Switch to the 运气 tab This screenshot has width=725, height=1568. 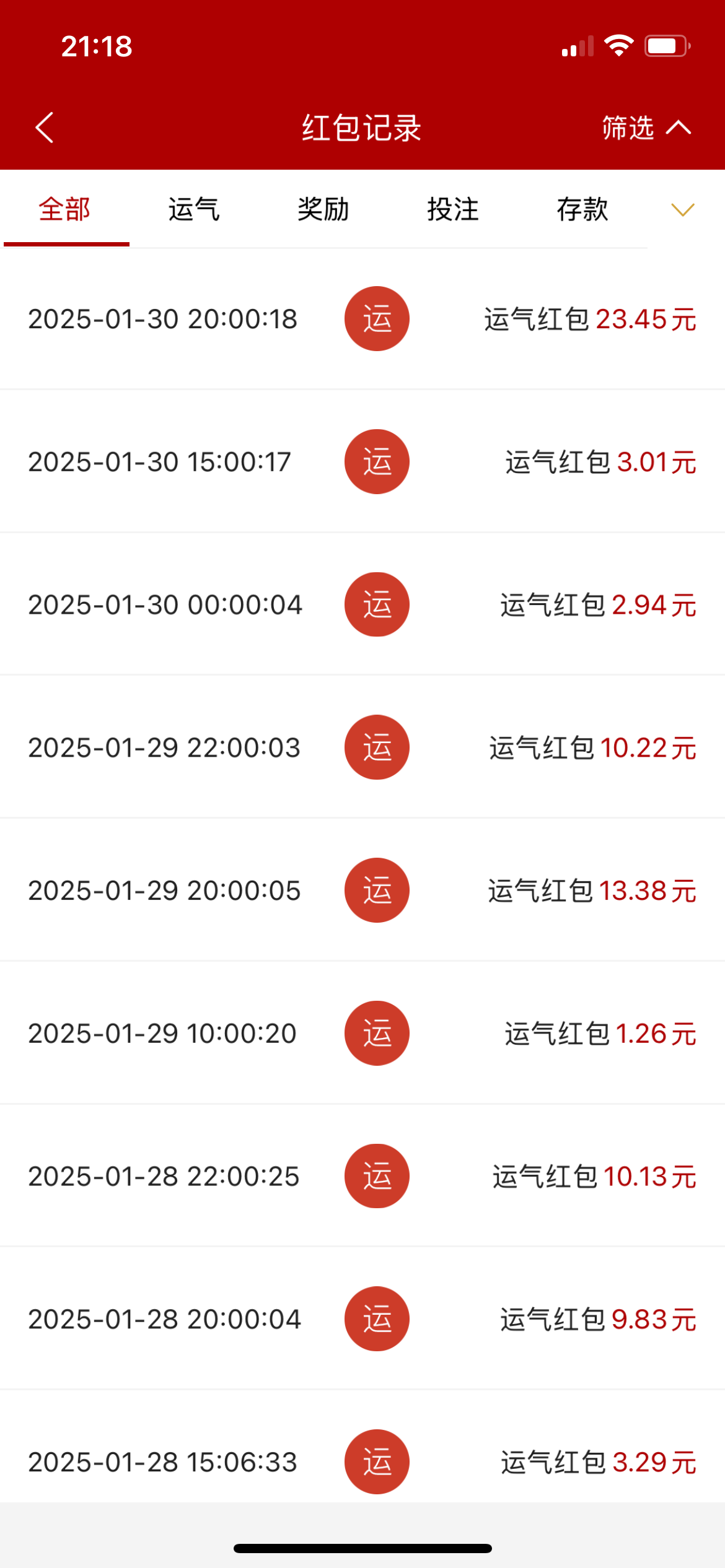tap(194, 209)
